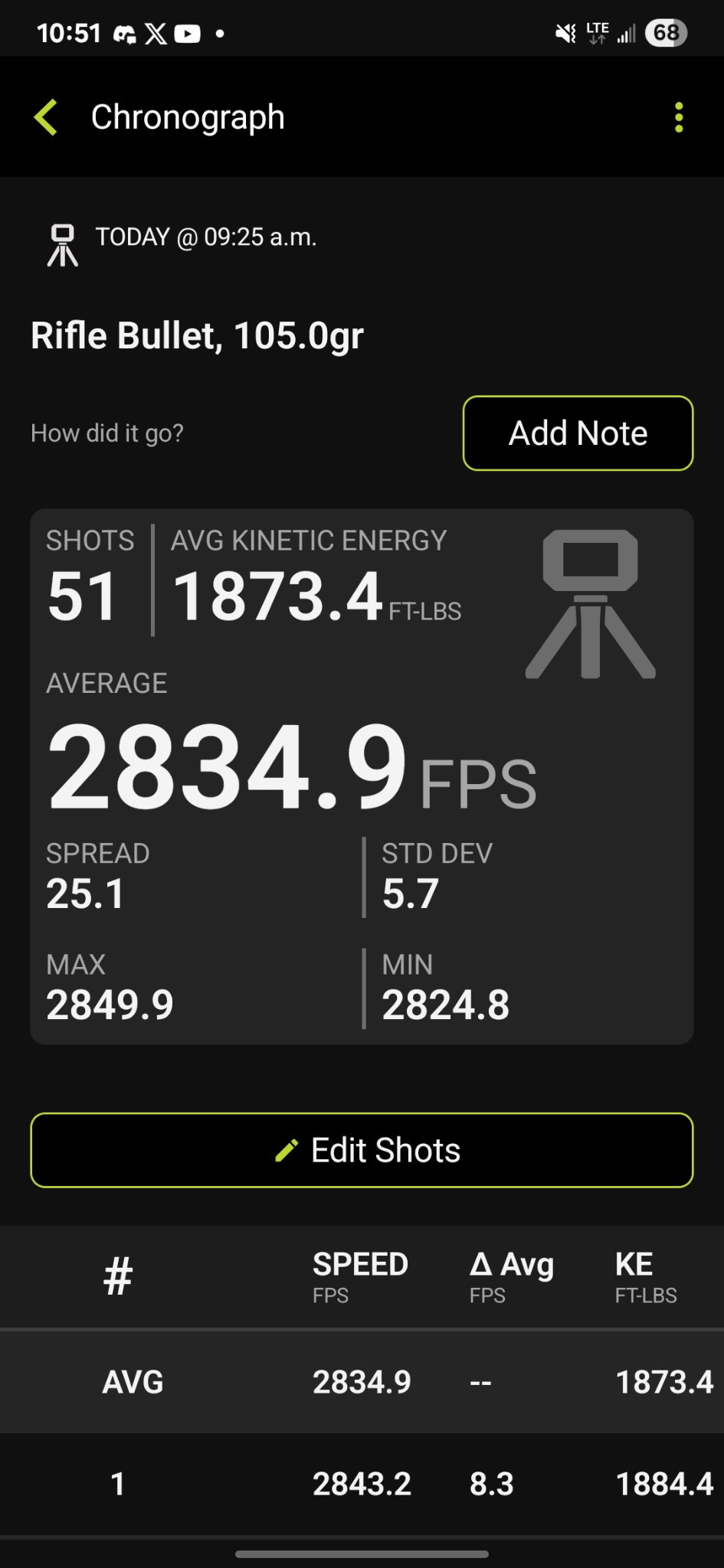Go back from the Chronograph screen
The image size is (724, 1568).
[47, 118]
